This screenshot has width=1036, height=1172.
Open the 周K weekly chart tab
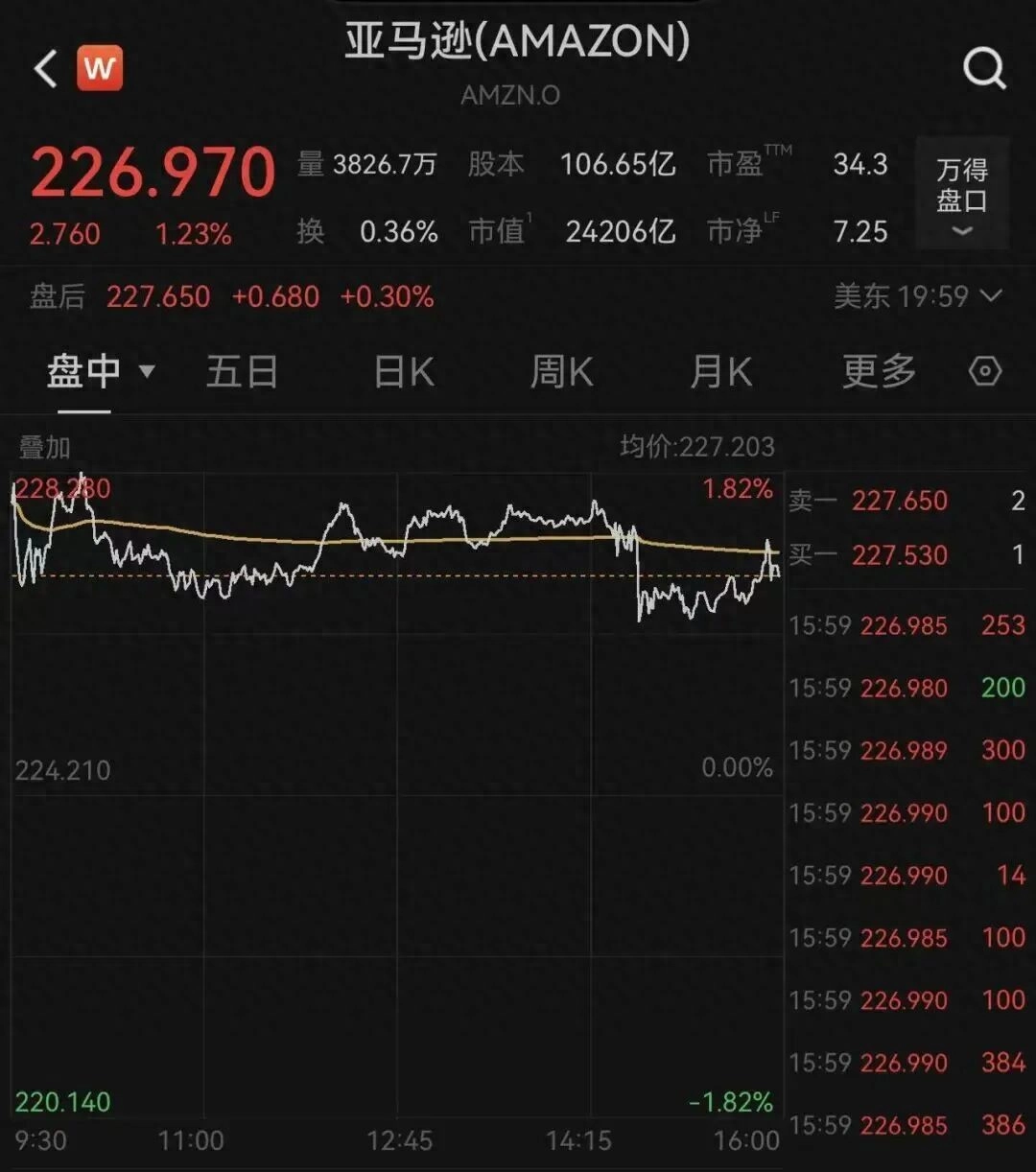[561, 372]
